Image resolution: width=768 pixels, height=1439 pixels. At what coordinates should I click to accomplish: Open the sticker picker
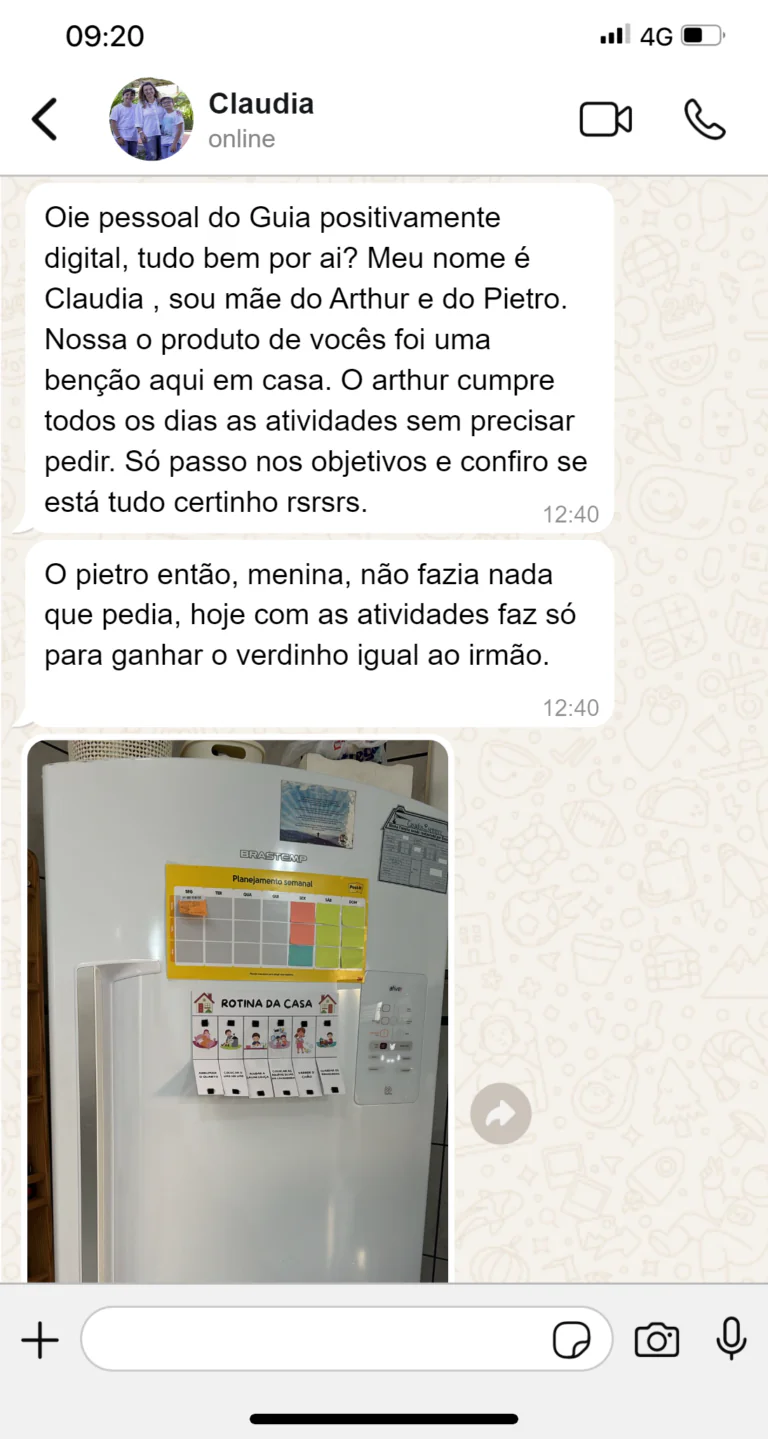pyautogui.click(x=571, y=1340)
